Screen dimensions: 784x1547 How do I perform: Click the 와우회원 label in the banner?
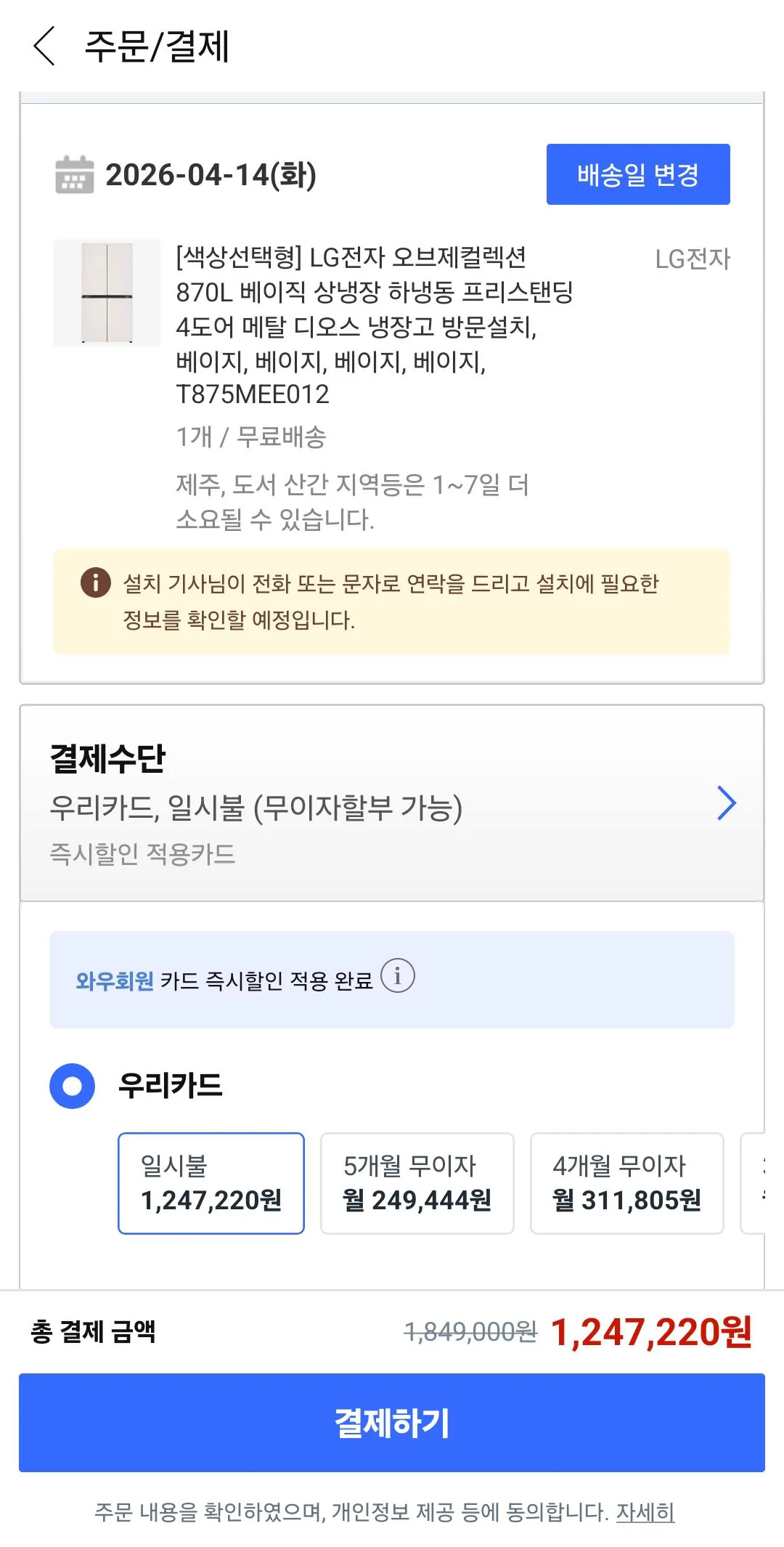pos(115,977)
